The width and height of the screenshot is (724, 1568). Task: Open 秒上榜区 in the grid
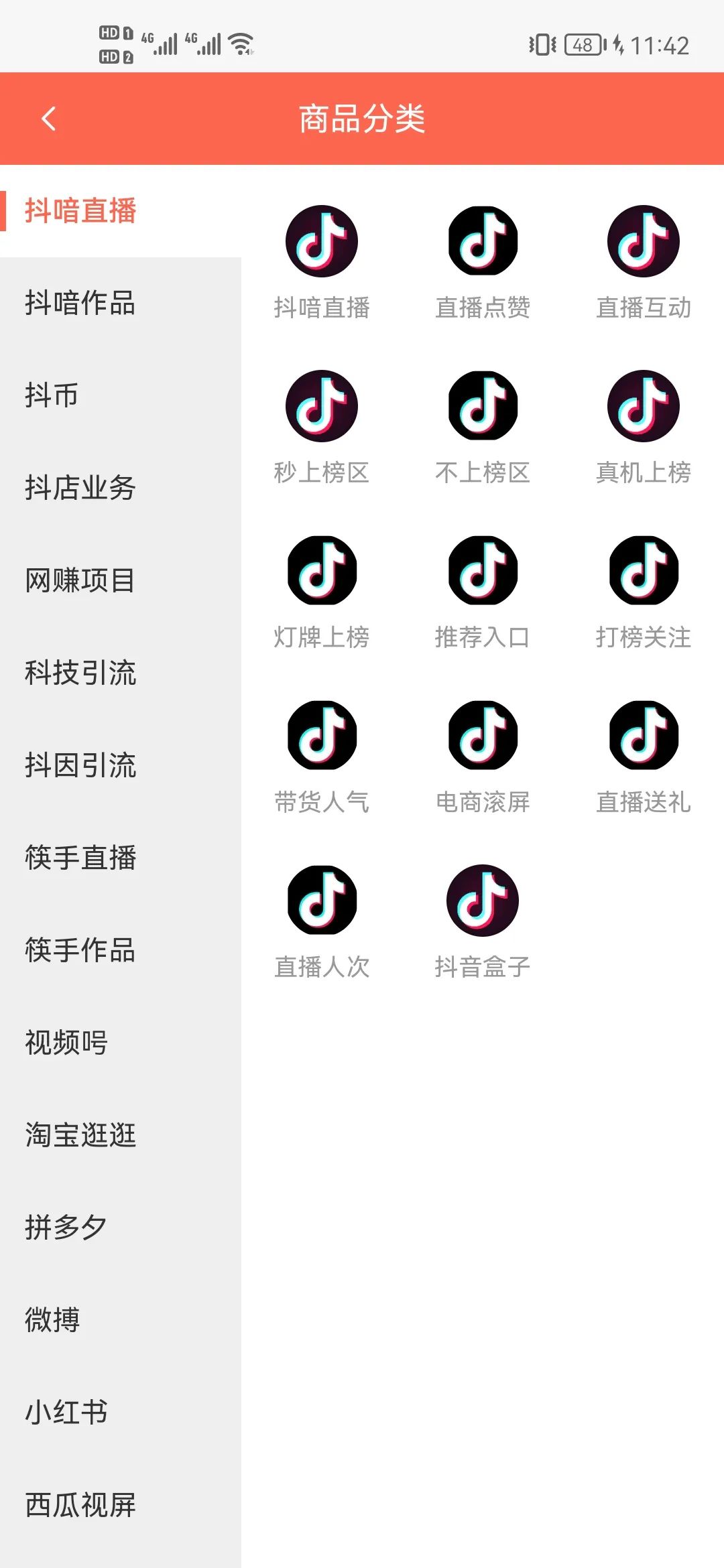(322, 426)
